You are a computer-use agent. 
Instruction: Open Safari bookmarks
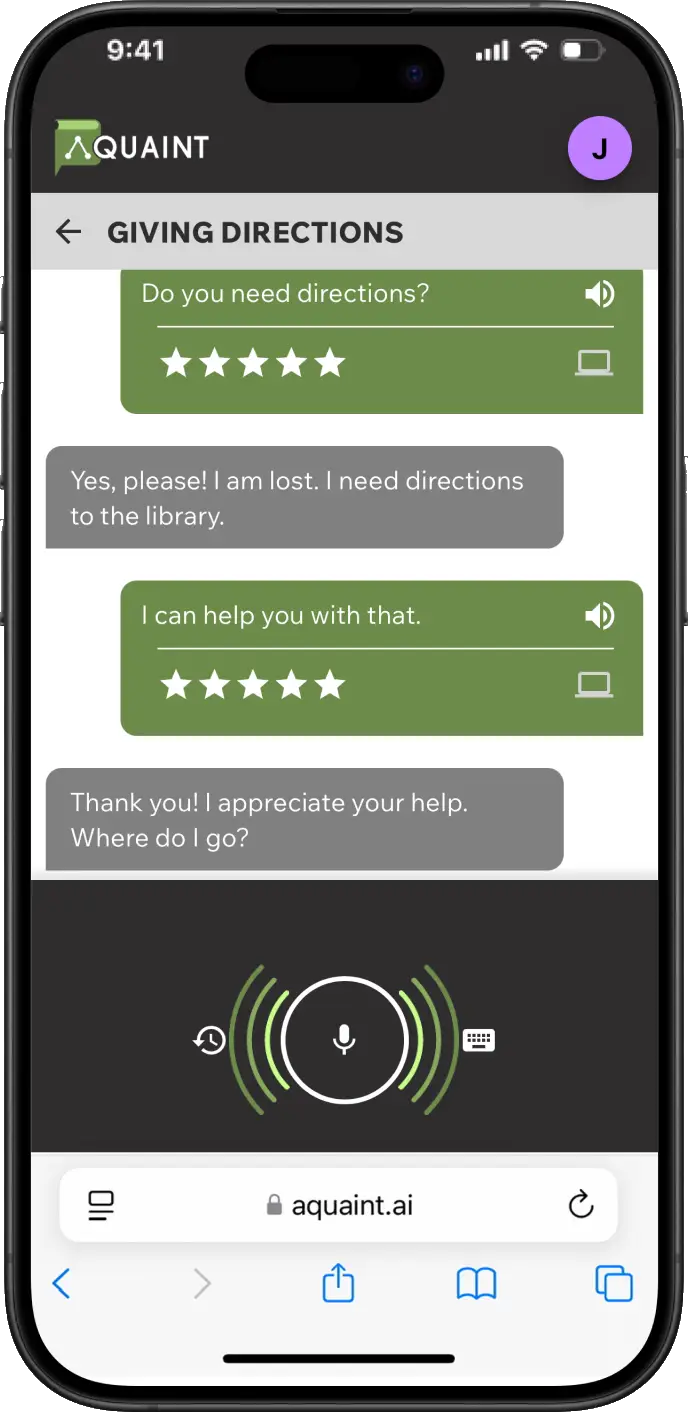(476, 1283)
